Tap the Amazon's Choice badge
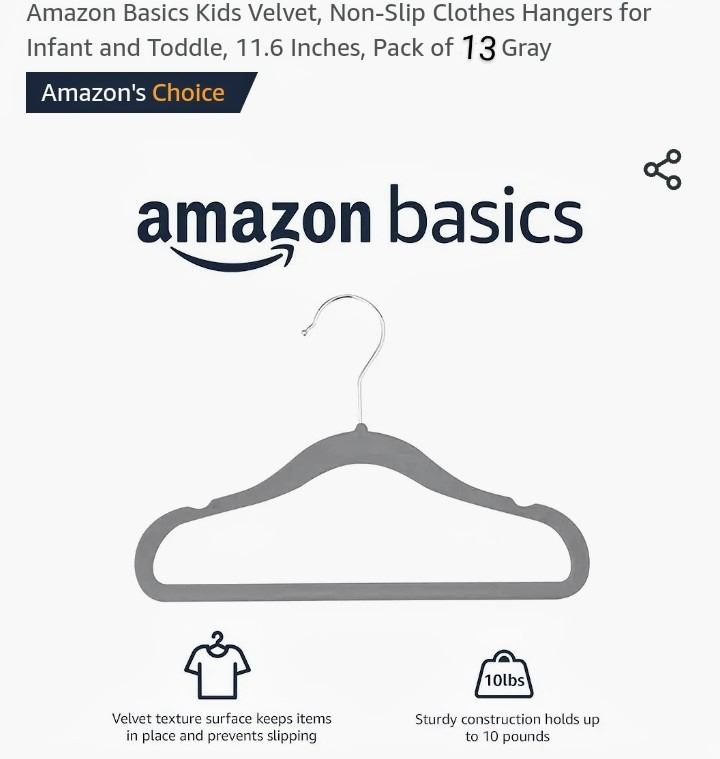This screenshot has height=759, width=720. [x=135, y=93]
